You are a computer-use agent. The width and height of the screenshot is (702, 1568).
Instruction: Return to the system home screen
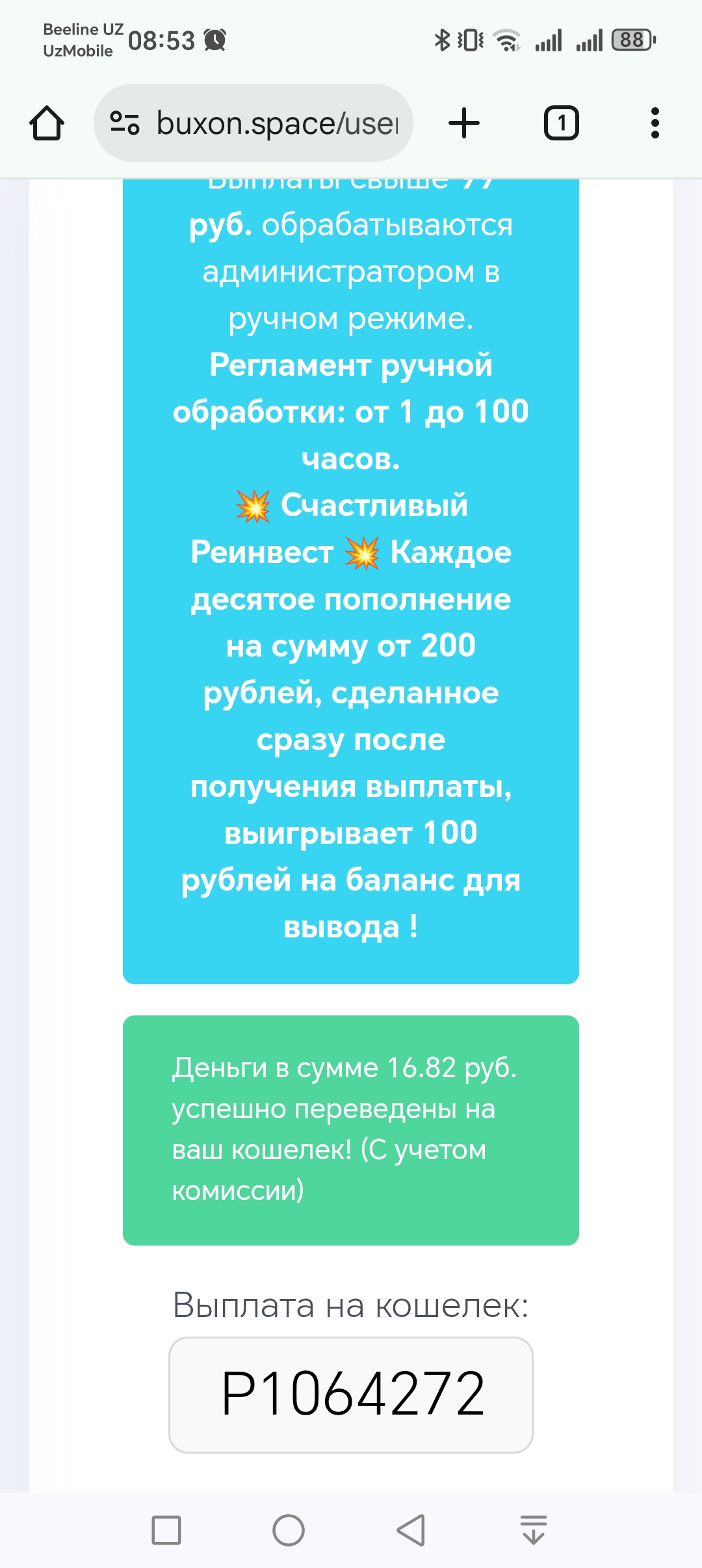[x=289, y=1530]
